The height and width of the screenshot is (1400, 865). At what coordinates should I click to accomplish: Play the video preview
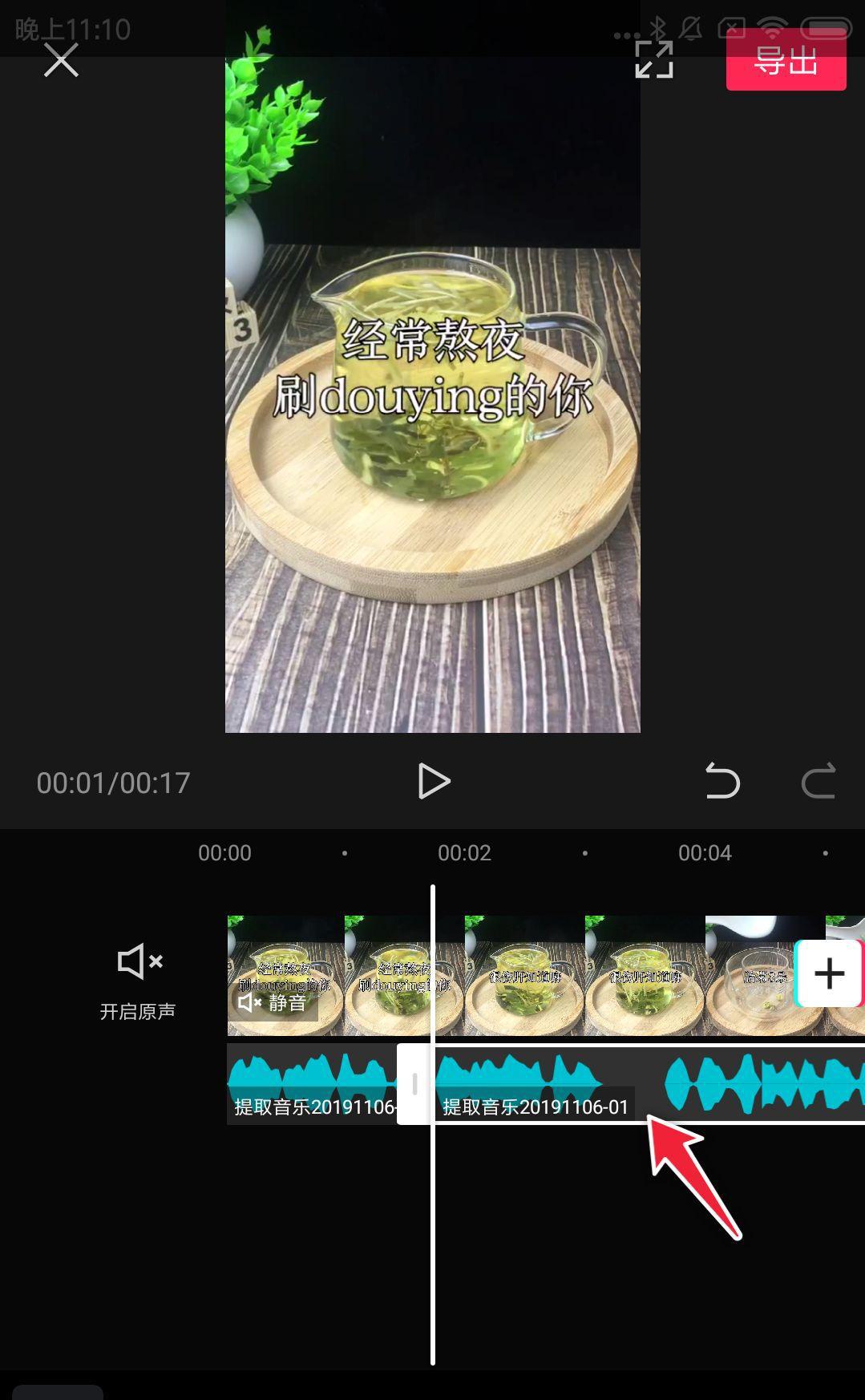click(434, 781)
